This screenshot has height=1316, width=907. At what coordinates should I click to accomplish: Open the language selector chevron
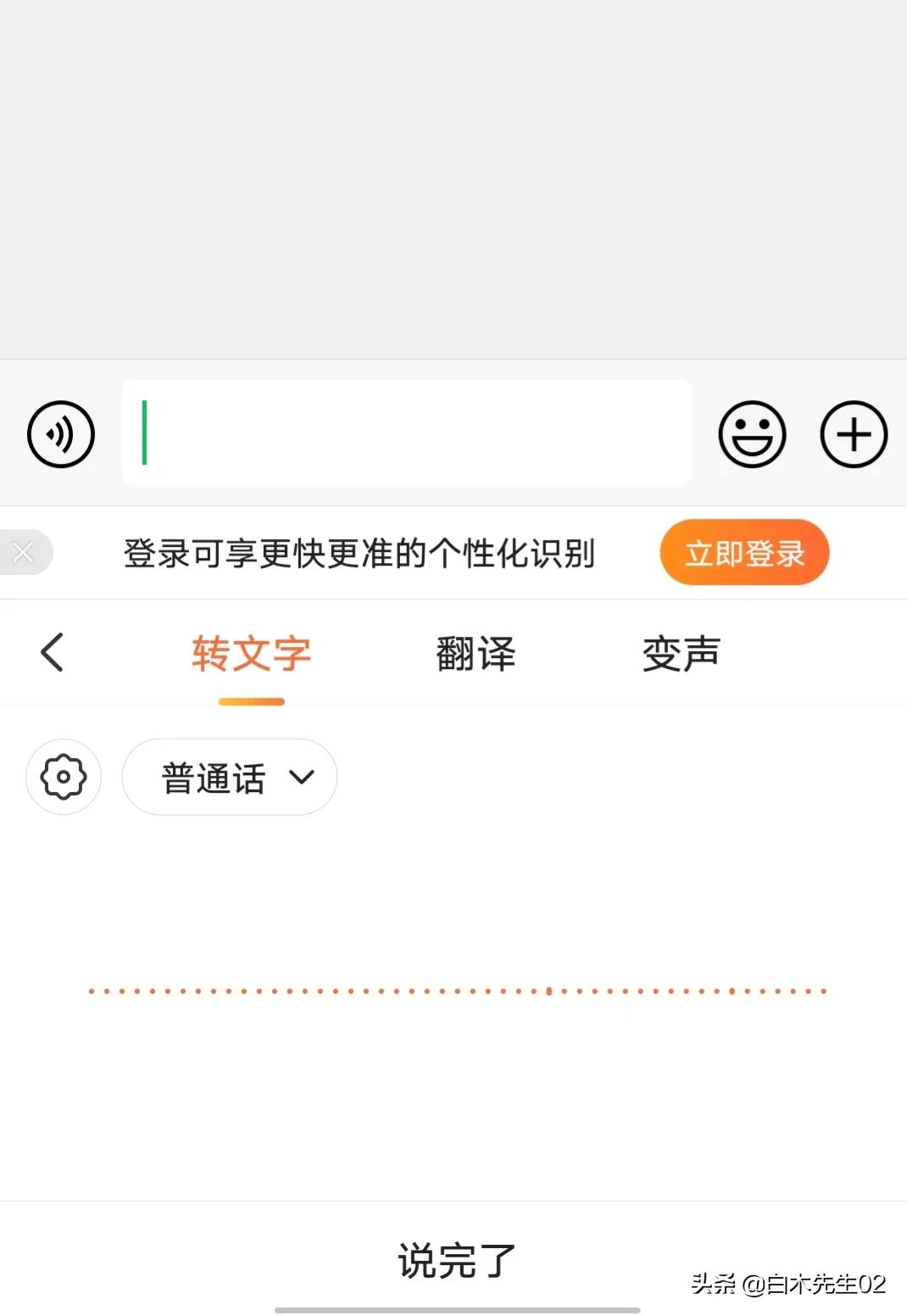click(301, 777)
